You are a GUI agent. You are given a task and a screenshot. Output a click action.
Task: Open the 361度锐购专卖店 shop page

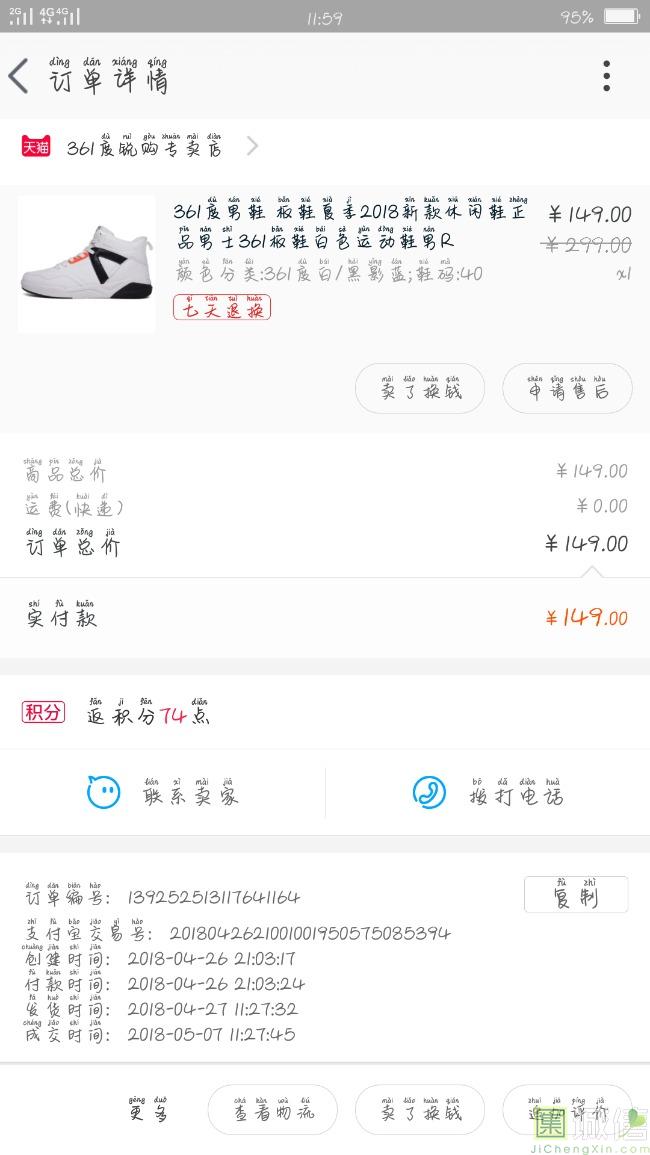[x=145, y=148]
